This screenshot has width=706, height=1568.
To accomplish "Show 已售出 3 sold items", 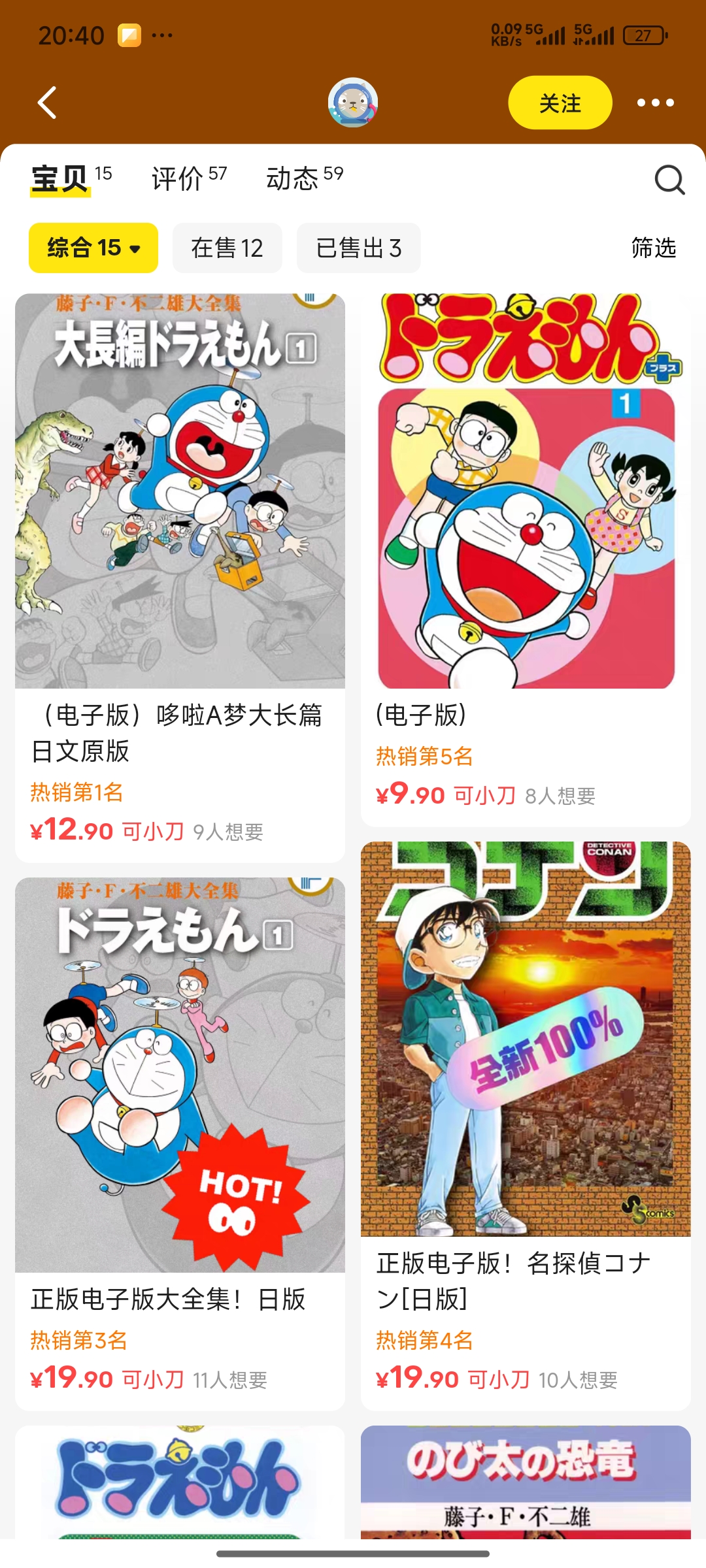I will tap(358, 248).
